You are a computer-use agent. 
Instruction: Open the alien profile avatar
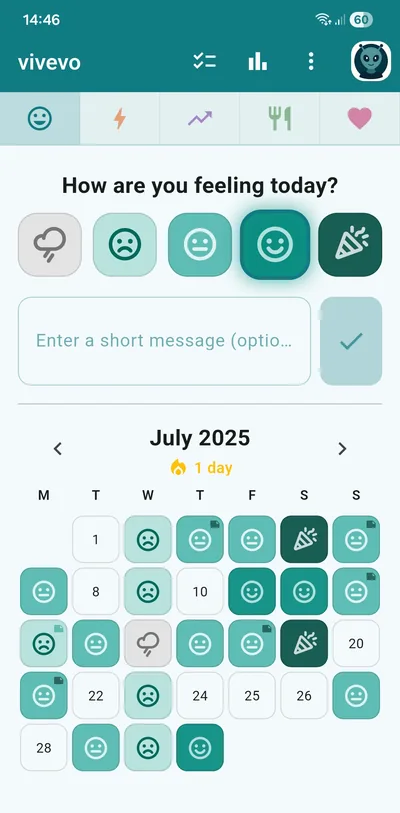coord(371,61)
